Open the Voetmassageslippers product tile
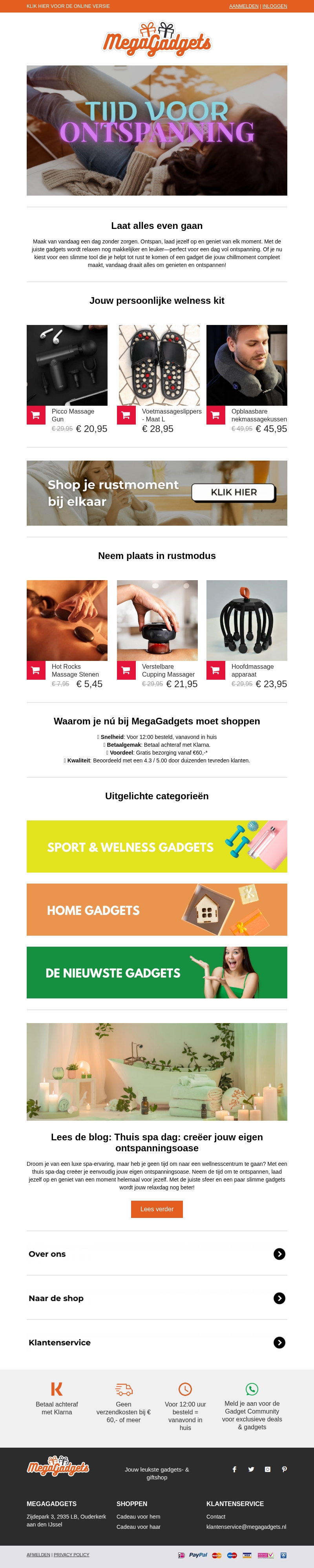 point(159,365)
